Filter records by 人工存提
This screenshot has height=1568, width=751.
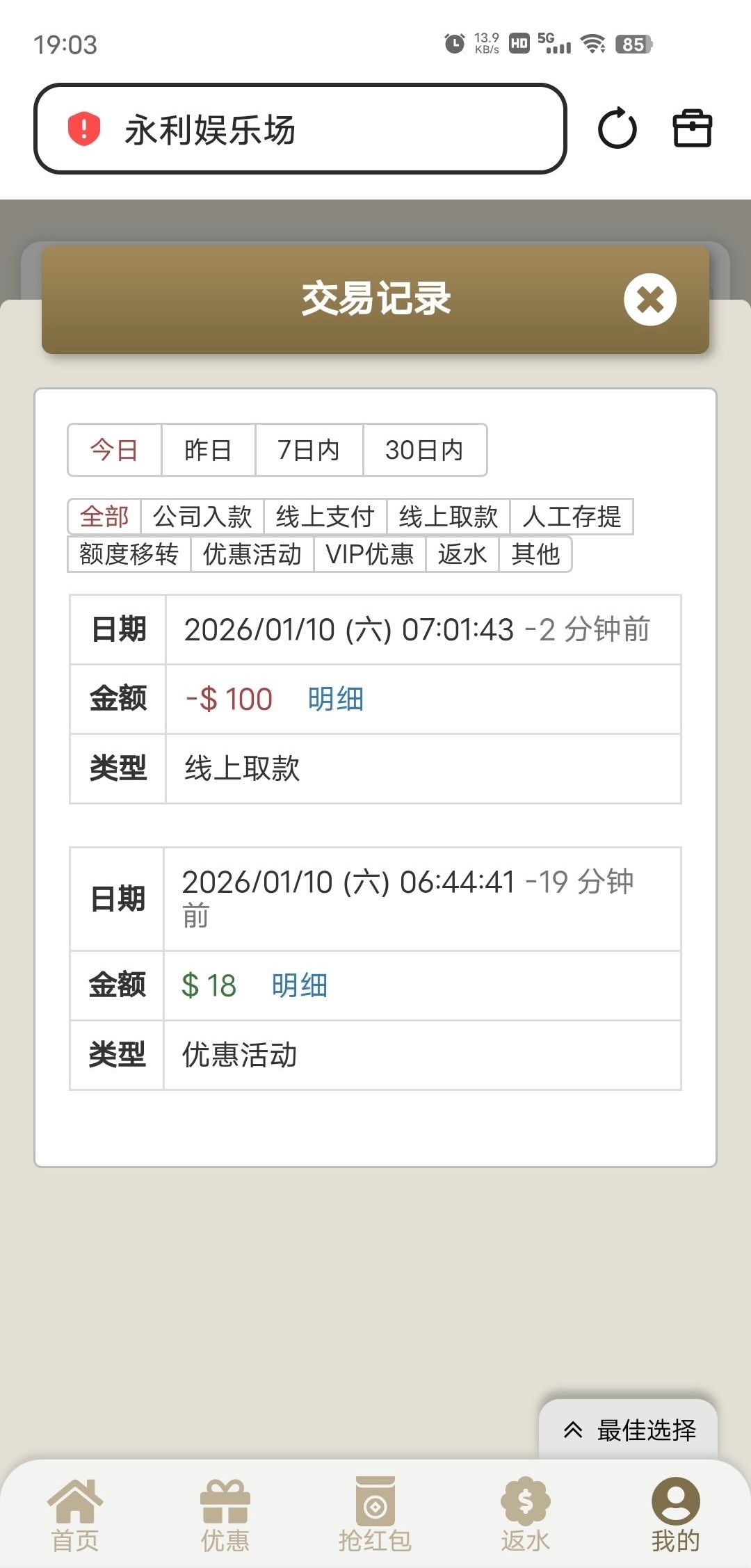571,517
